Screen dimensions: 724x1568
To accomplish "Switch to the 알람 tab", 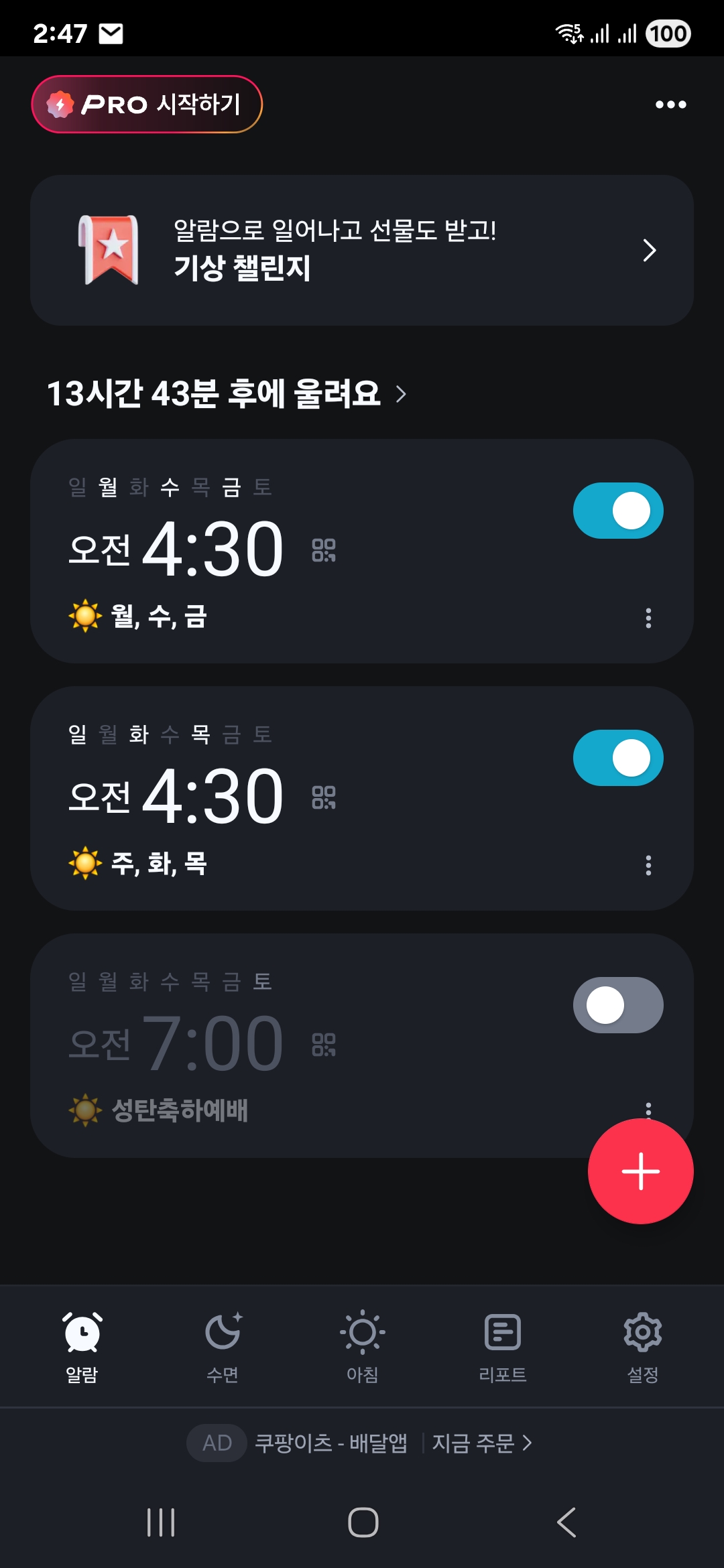I will pos(82,1344).
